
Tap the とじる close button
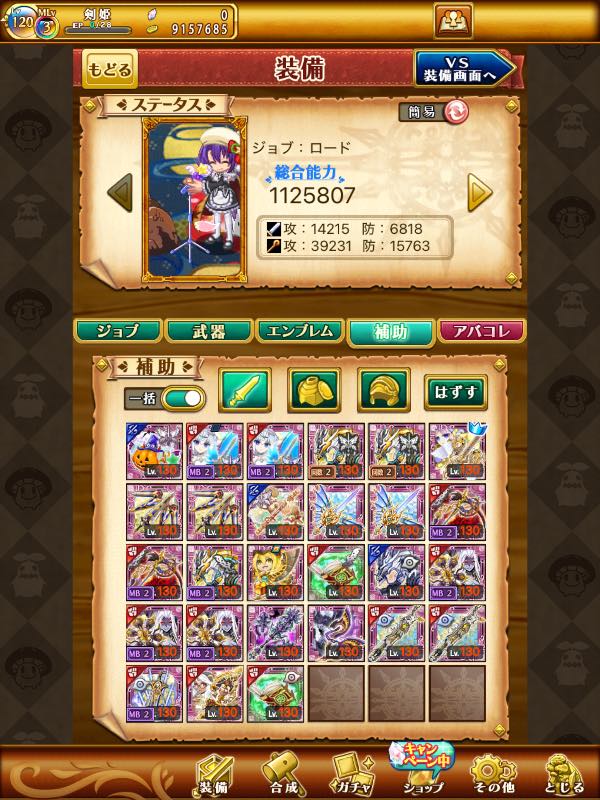tap(565, 773)
